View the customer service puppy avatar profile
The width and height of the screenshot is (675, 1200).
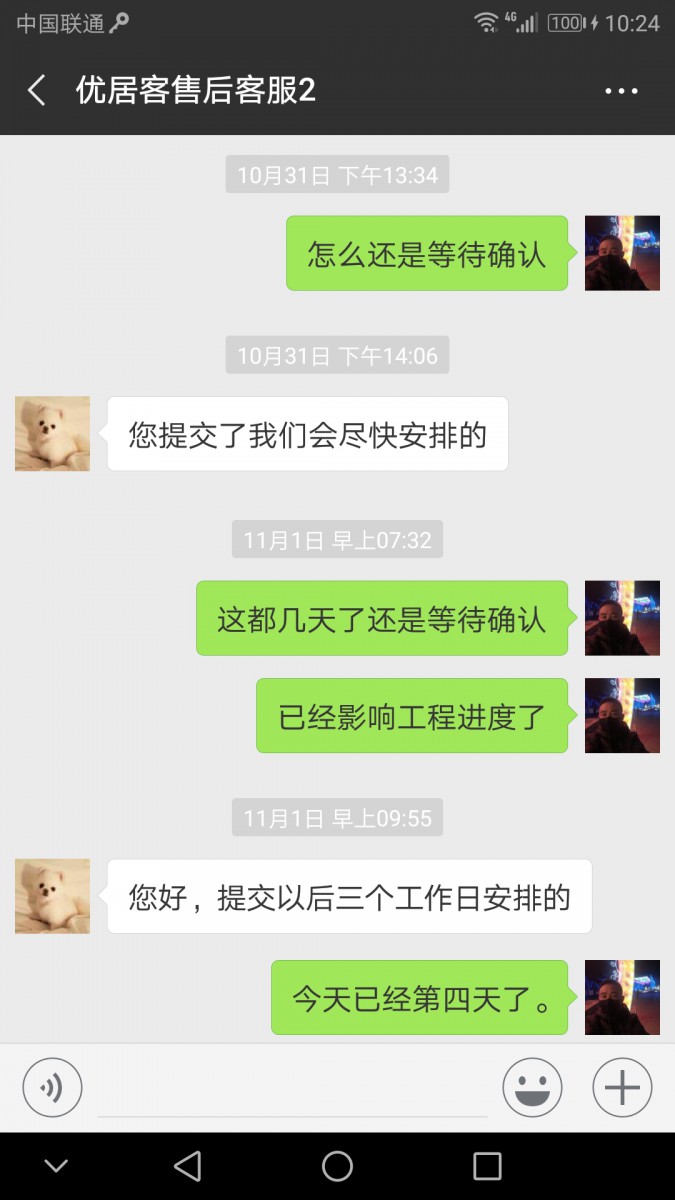point(52,433)
